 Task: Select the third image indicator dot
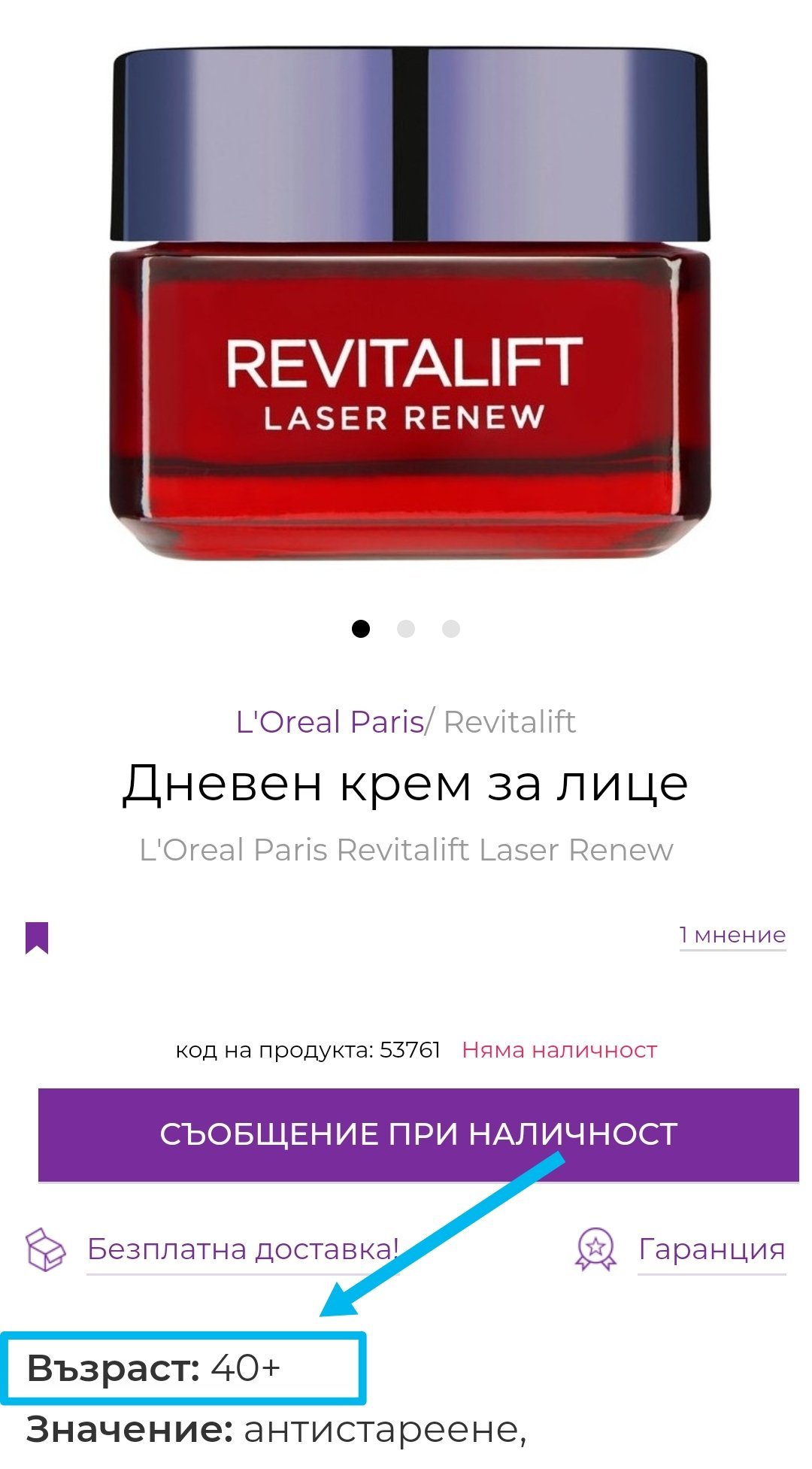[x=451, y=629]
